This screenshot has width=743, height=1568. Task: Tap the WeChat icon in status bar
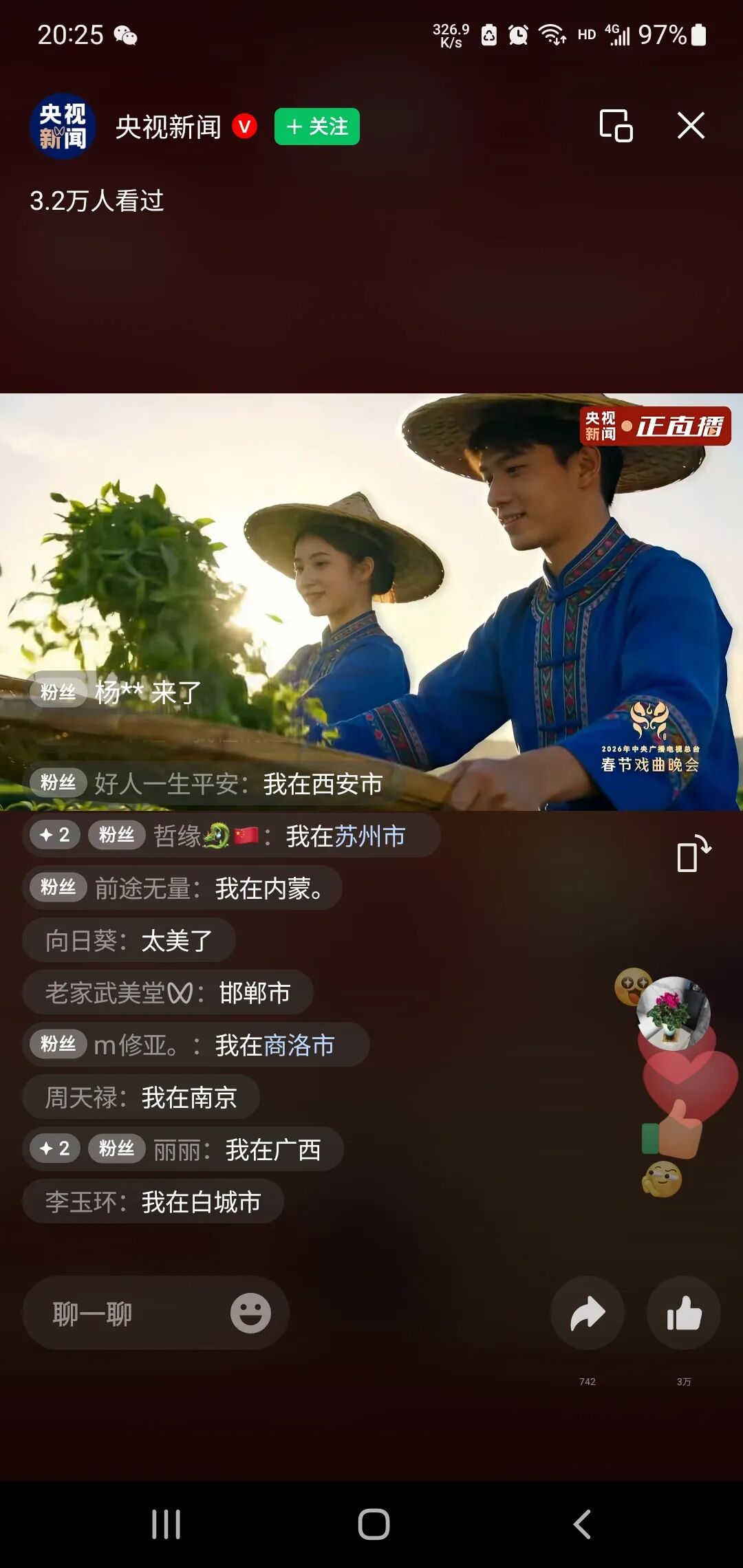coord(127,36)
